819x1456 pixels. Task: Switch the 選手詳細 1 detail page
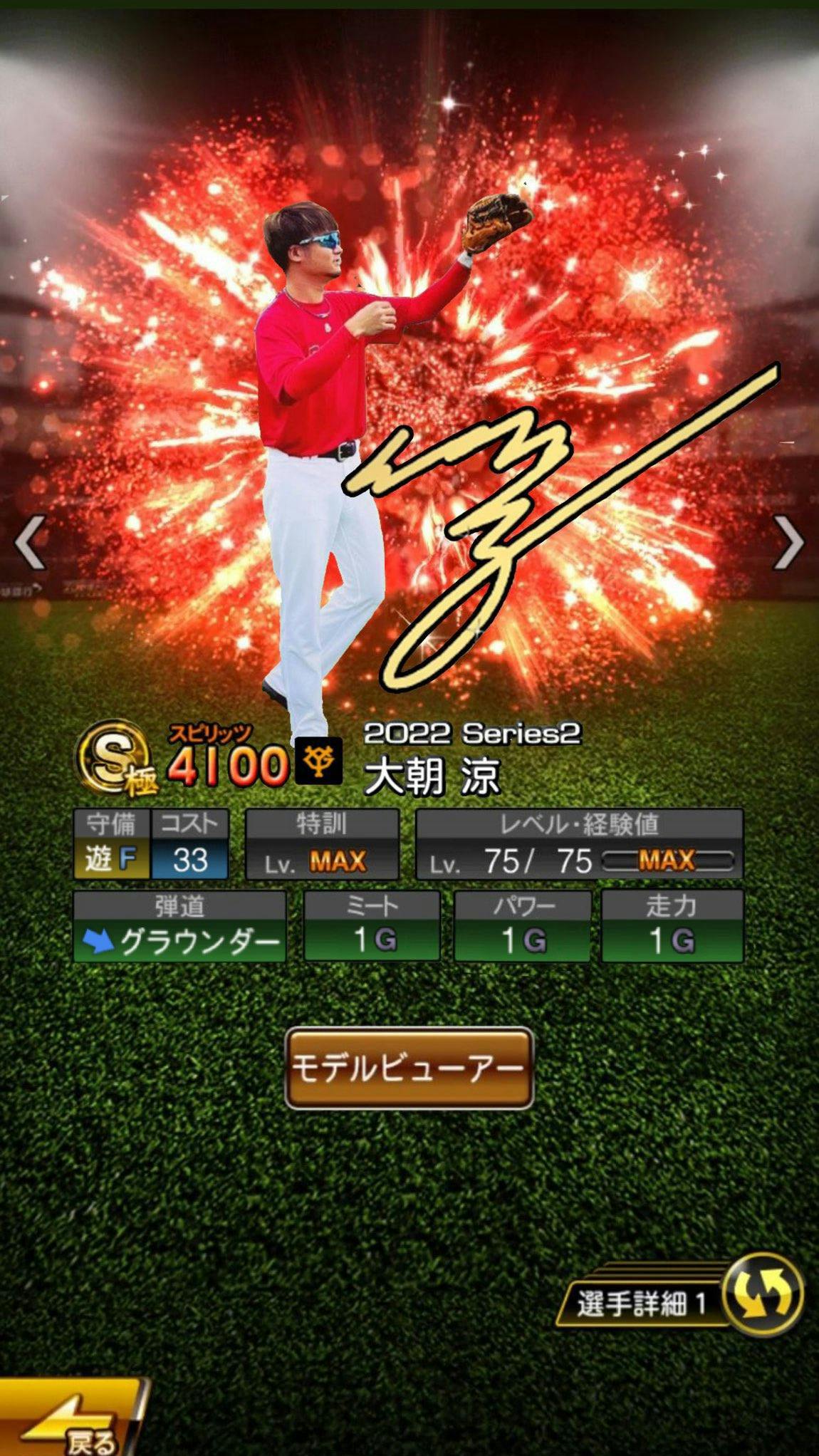[762, 1294]
